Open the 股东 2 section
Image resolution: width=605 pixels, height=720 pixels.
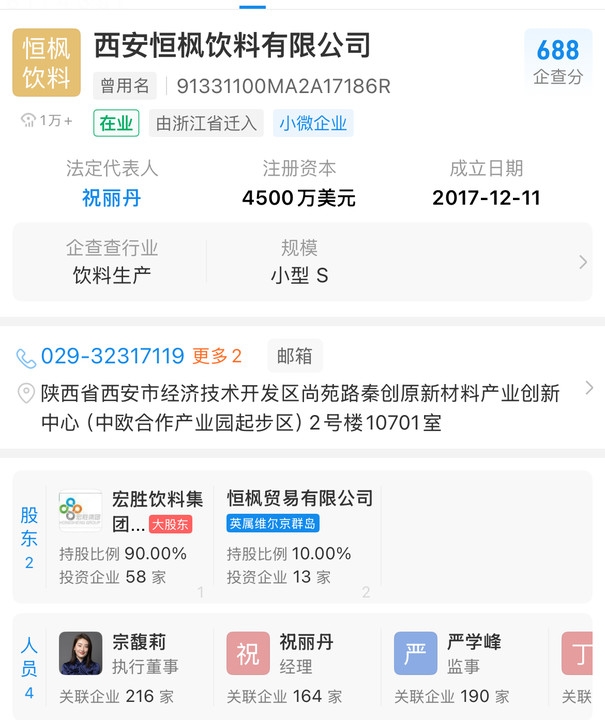pos(30,537)
